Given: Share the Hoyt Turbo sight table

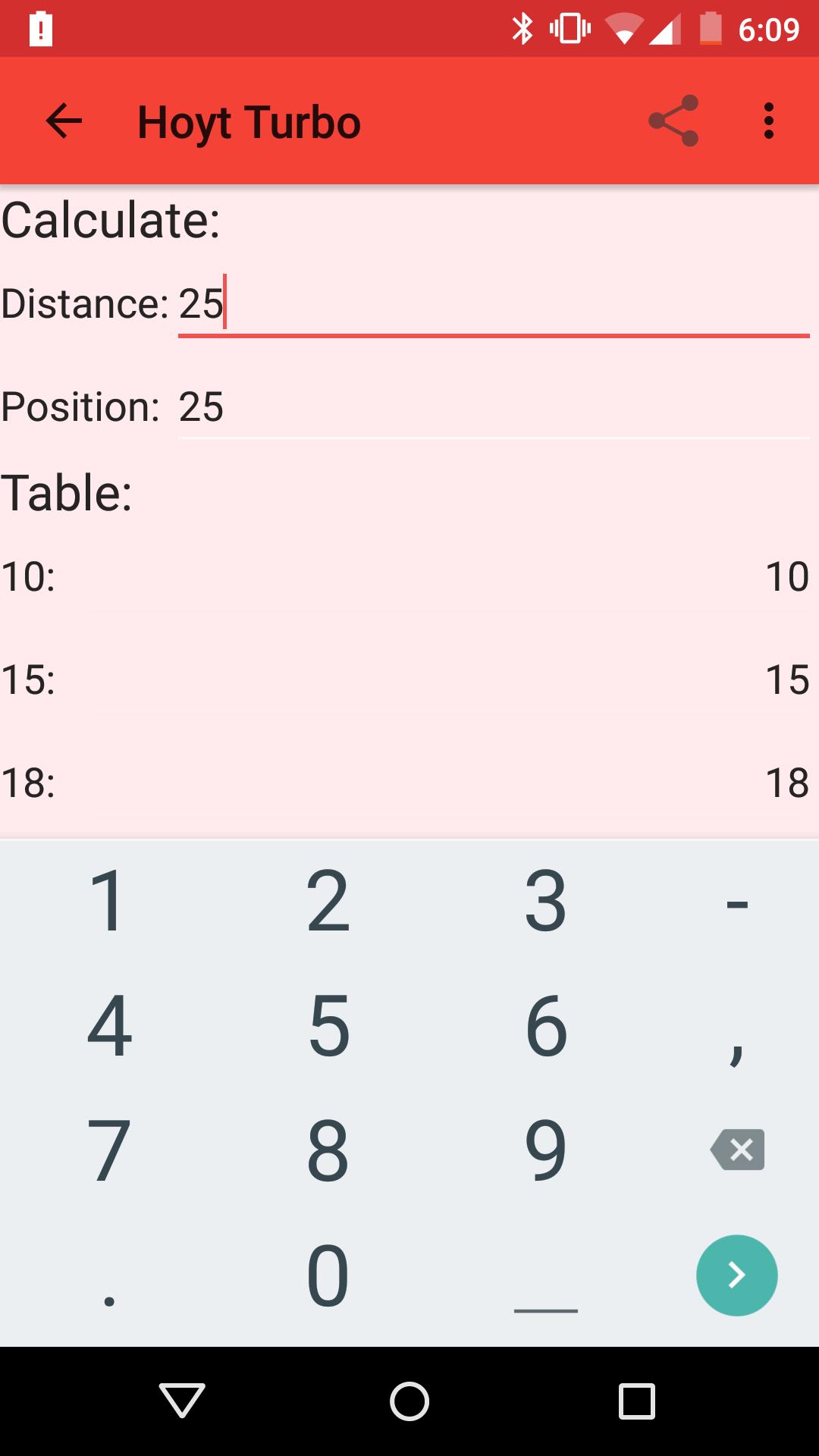Looking at the screenshot, I should 673,121.
